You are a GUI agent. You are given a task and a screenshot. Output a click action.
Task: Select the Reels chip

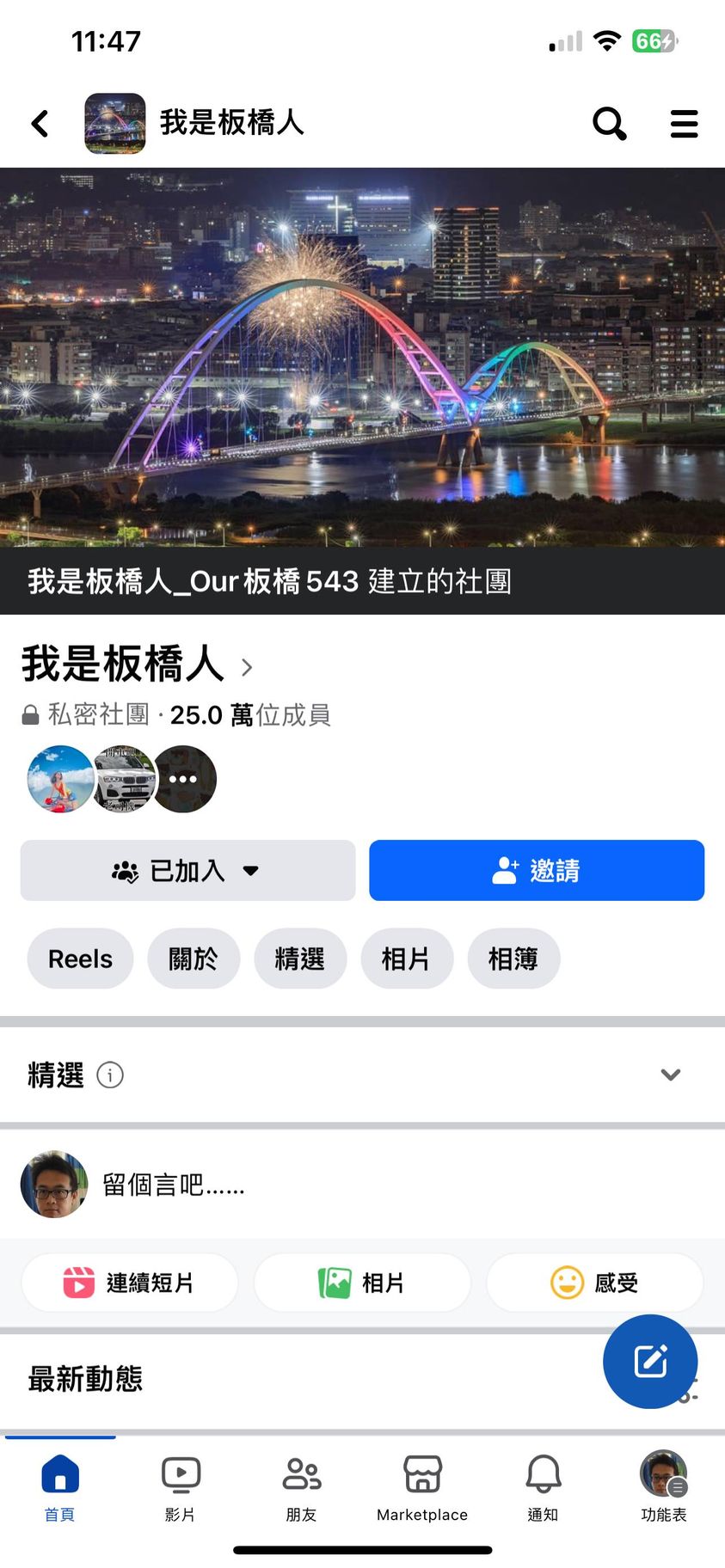pyautogui.click(x=80, y=959)
